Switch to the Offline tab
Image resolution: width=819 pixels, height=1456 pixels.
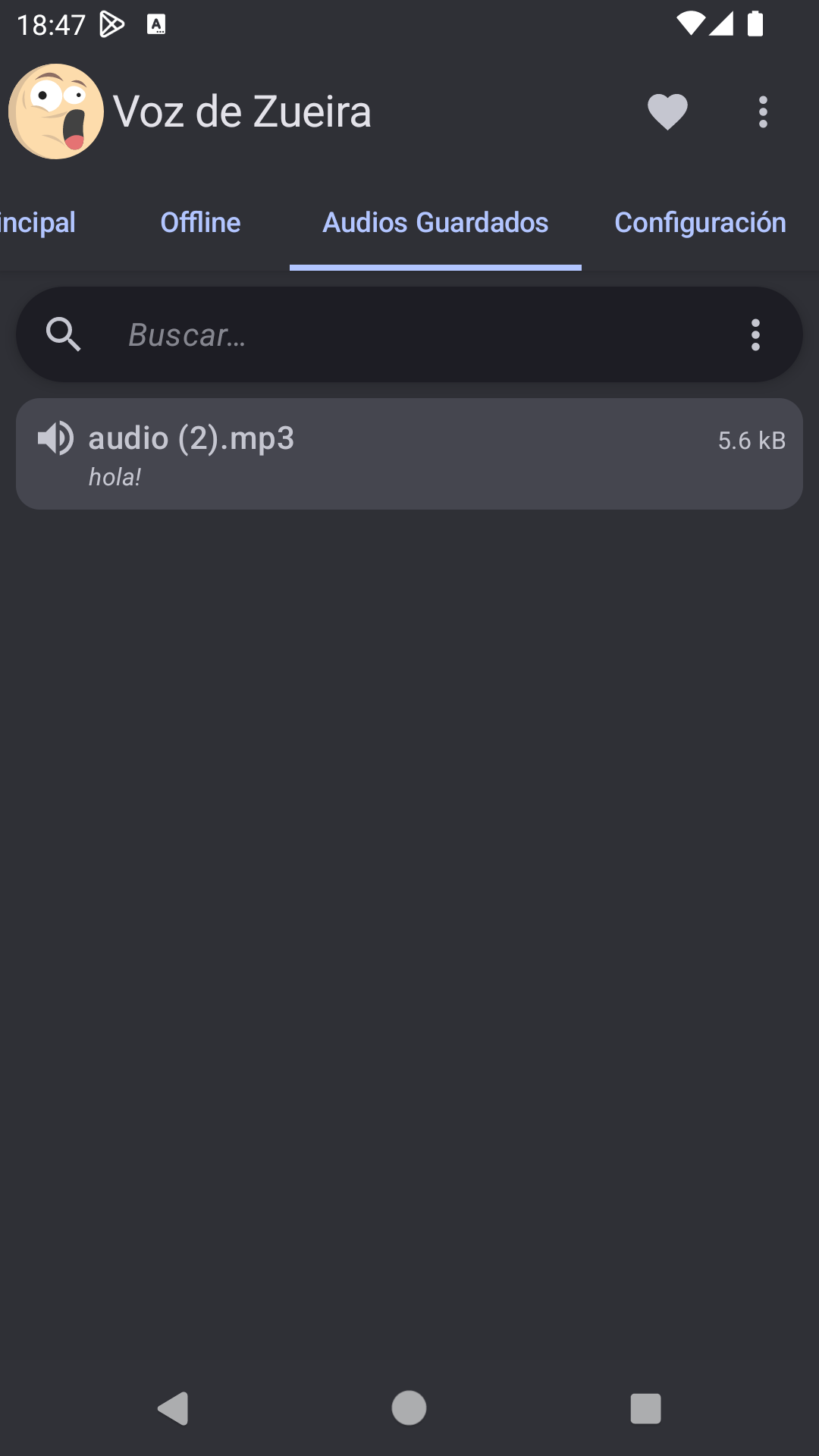199,222
